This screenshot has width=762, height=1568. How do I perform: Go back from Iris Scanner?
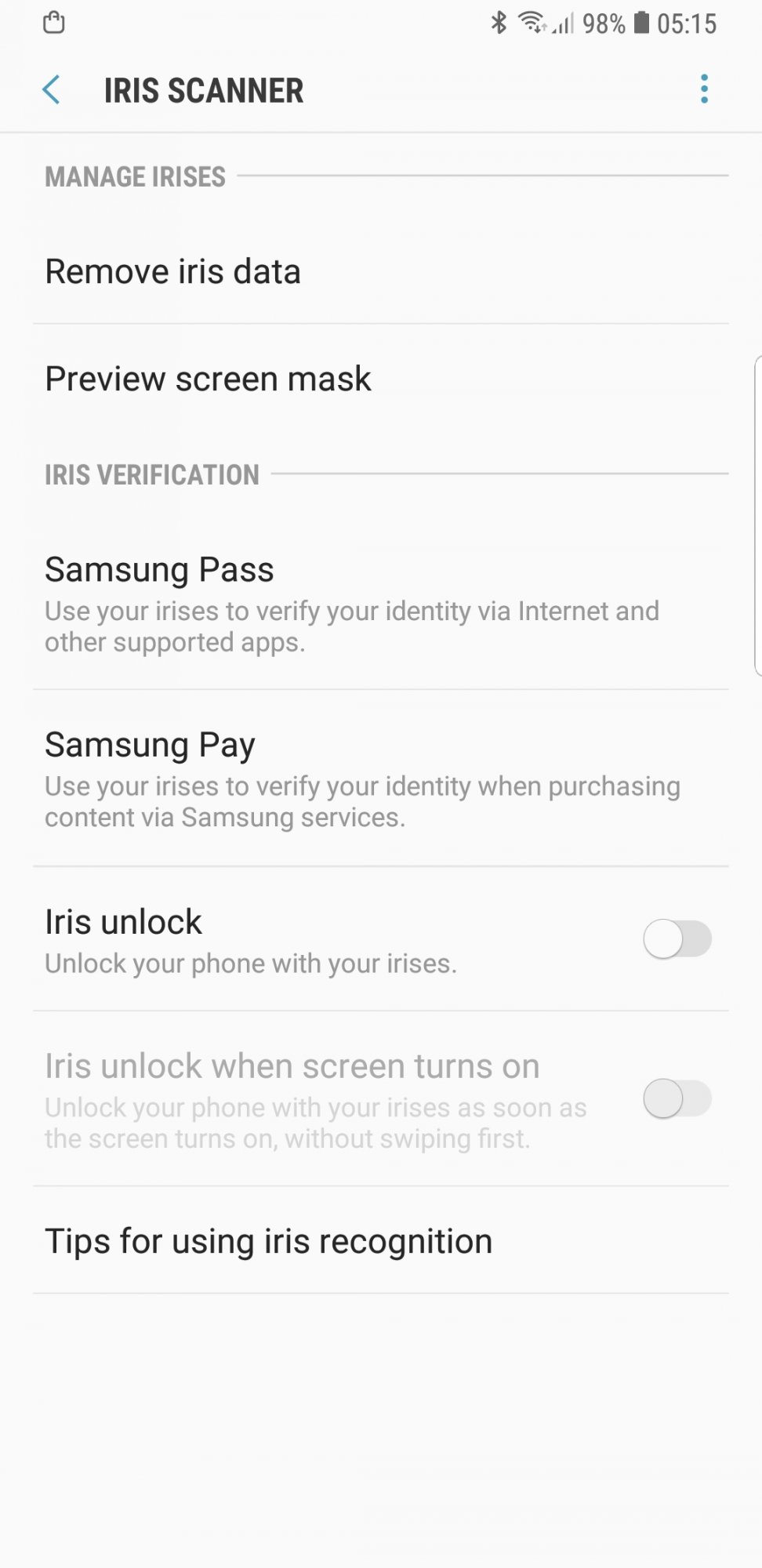point(52,90)
